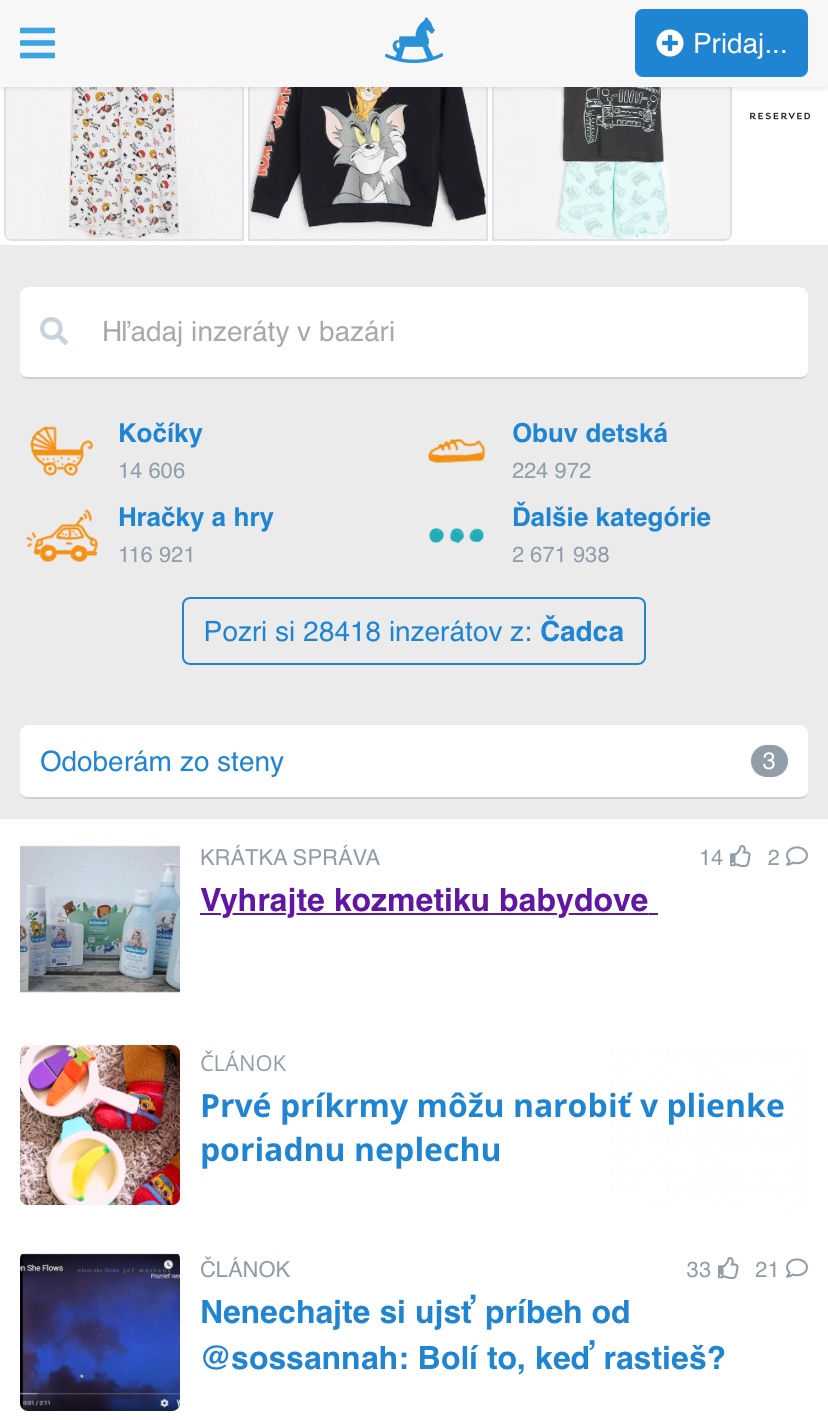
Task: Show Ďalšie kategórie
Action: pyautogui.click(x=611, y=518)
